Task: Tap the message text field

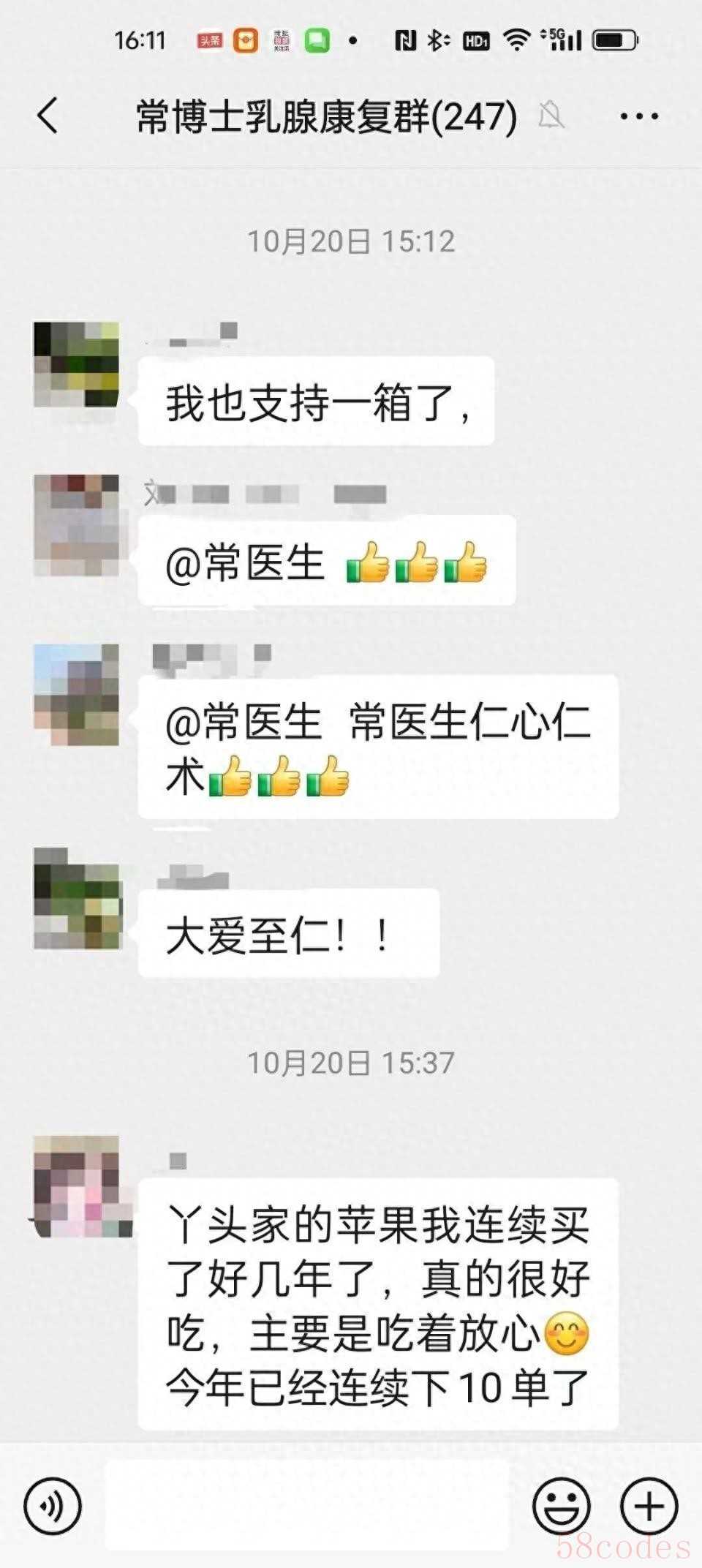Action: tap(307, 1504)
